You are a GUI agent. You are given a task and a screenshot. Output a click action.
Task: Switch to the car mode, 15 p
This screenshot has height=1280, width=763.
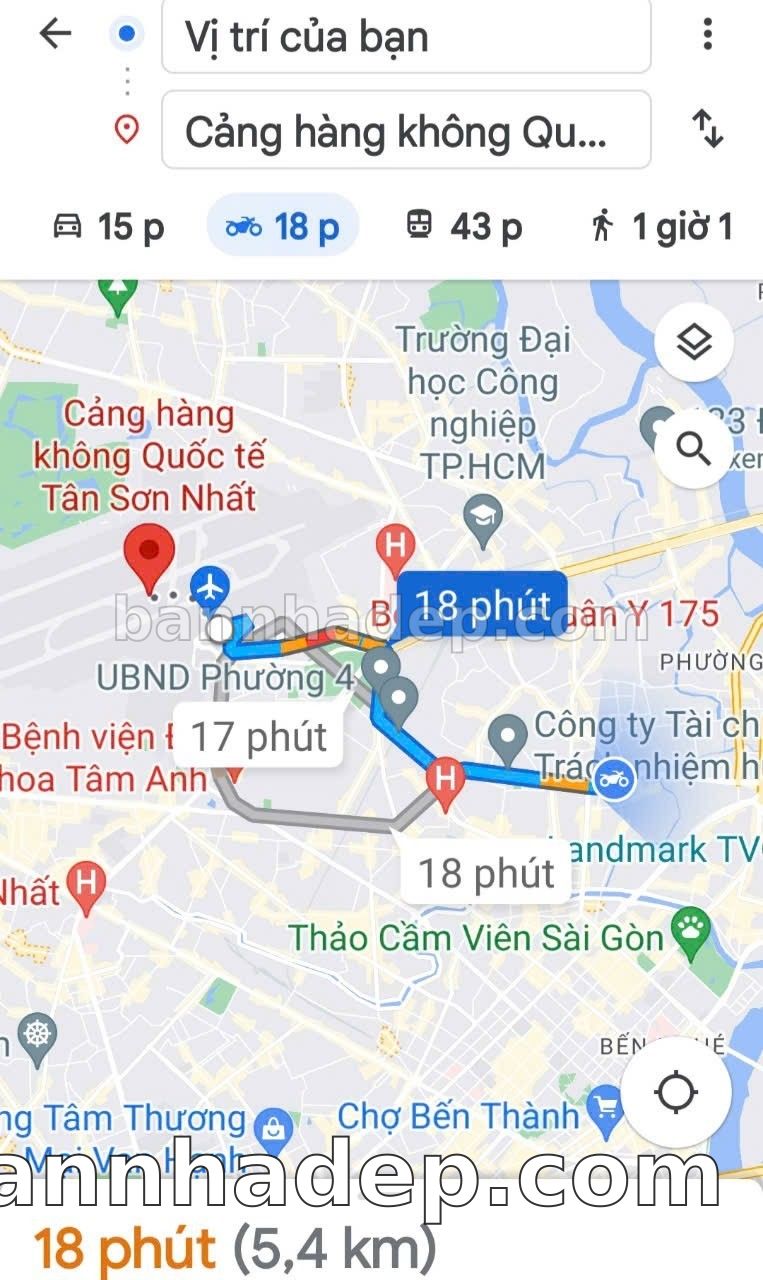pyautogui.click(x=108, y=227)
